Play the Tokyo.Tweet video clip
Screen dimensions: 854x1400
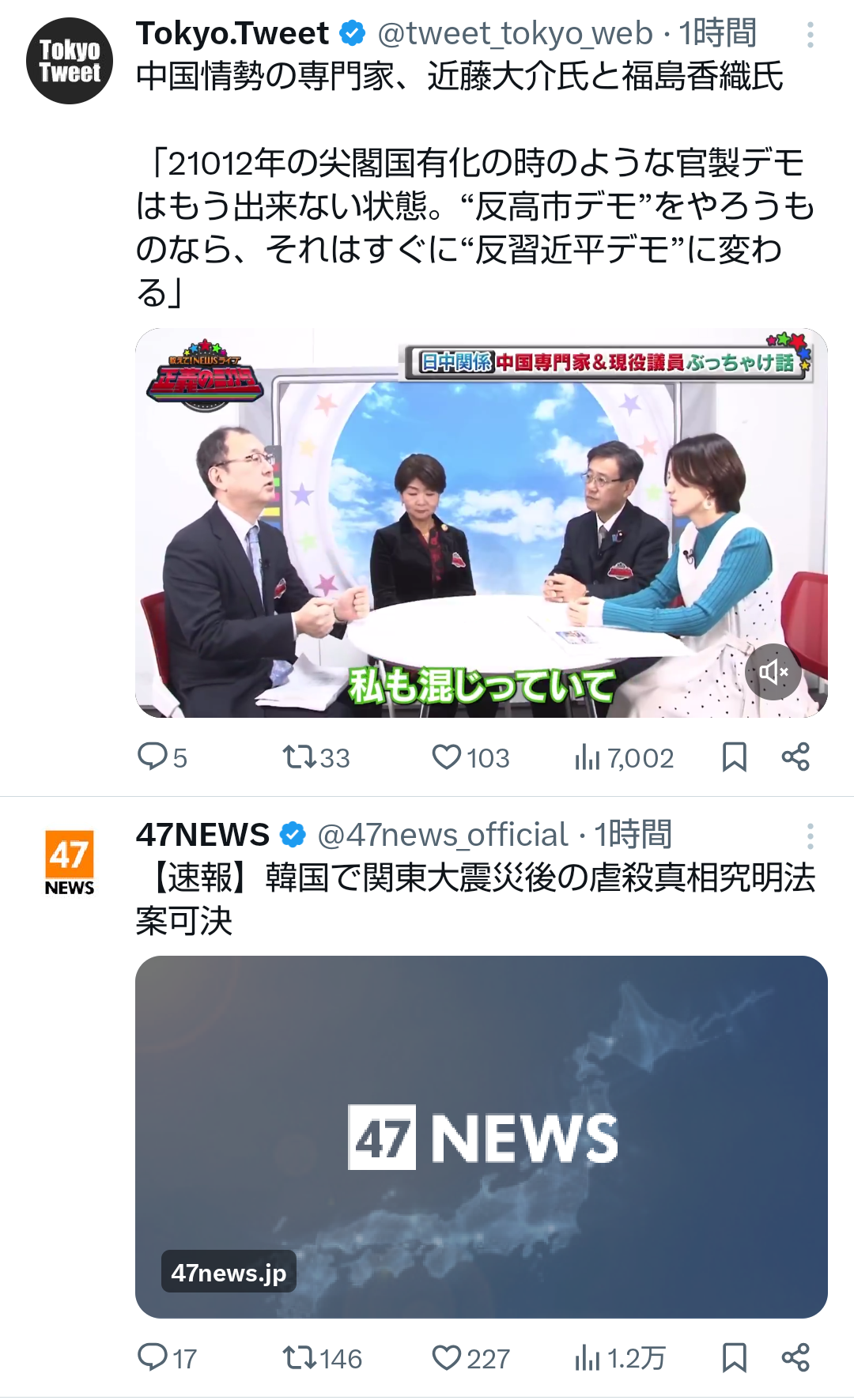tap(481, 522)
